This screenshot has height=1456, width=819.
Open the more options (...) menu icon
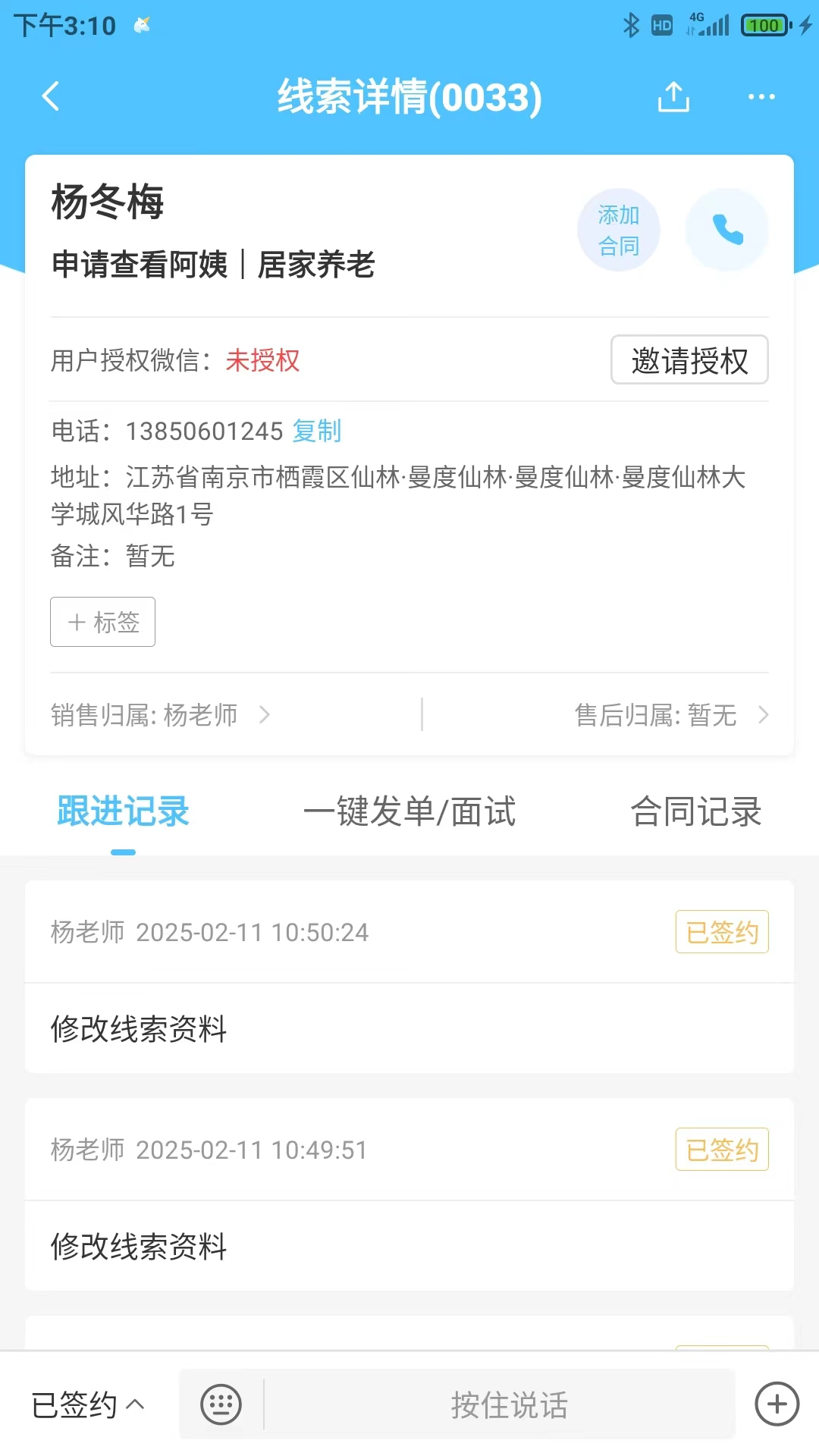tap(760, 97)
